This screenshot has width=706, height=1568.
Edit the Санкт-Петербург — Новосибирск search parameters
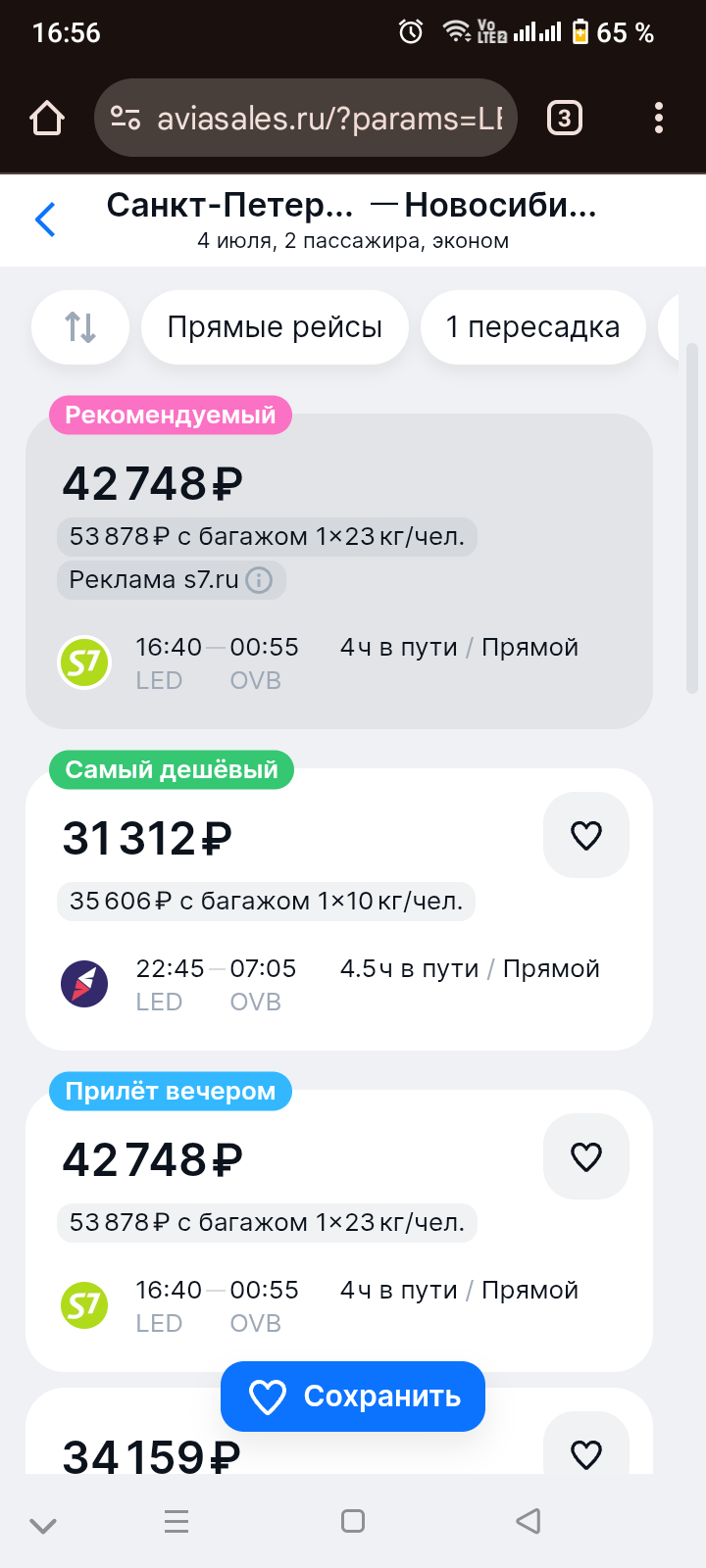coord(353,220)
